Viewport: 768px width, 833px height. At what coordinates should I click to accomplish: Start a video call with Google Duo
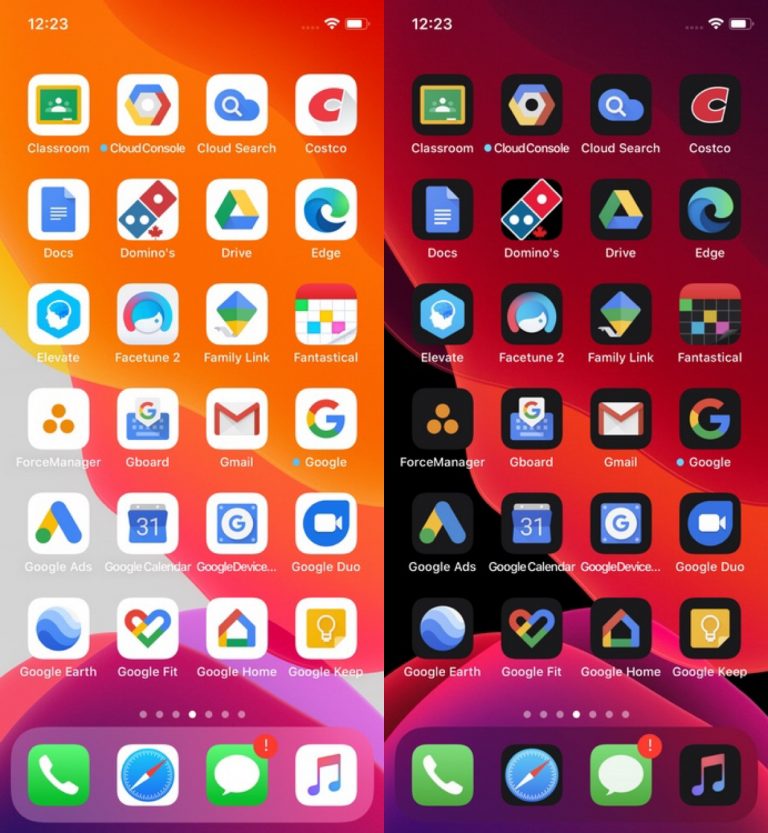(325, 525)
